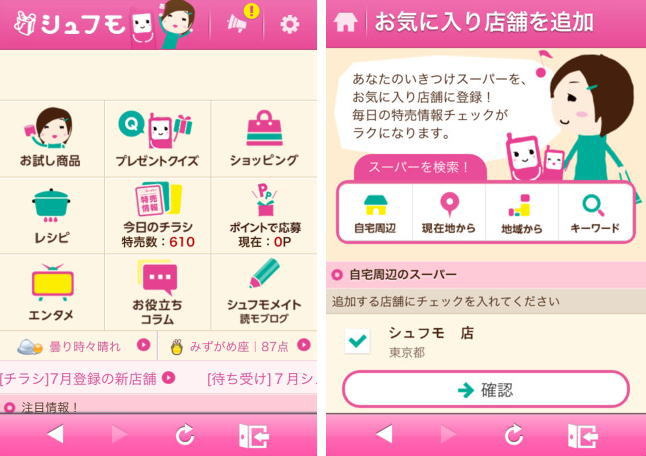Screen dimensions: 646x456
Task: Open レシピ tile
Action: coord(50,215)
